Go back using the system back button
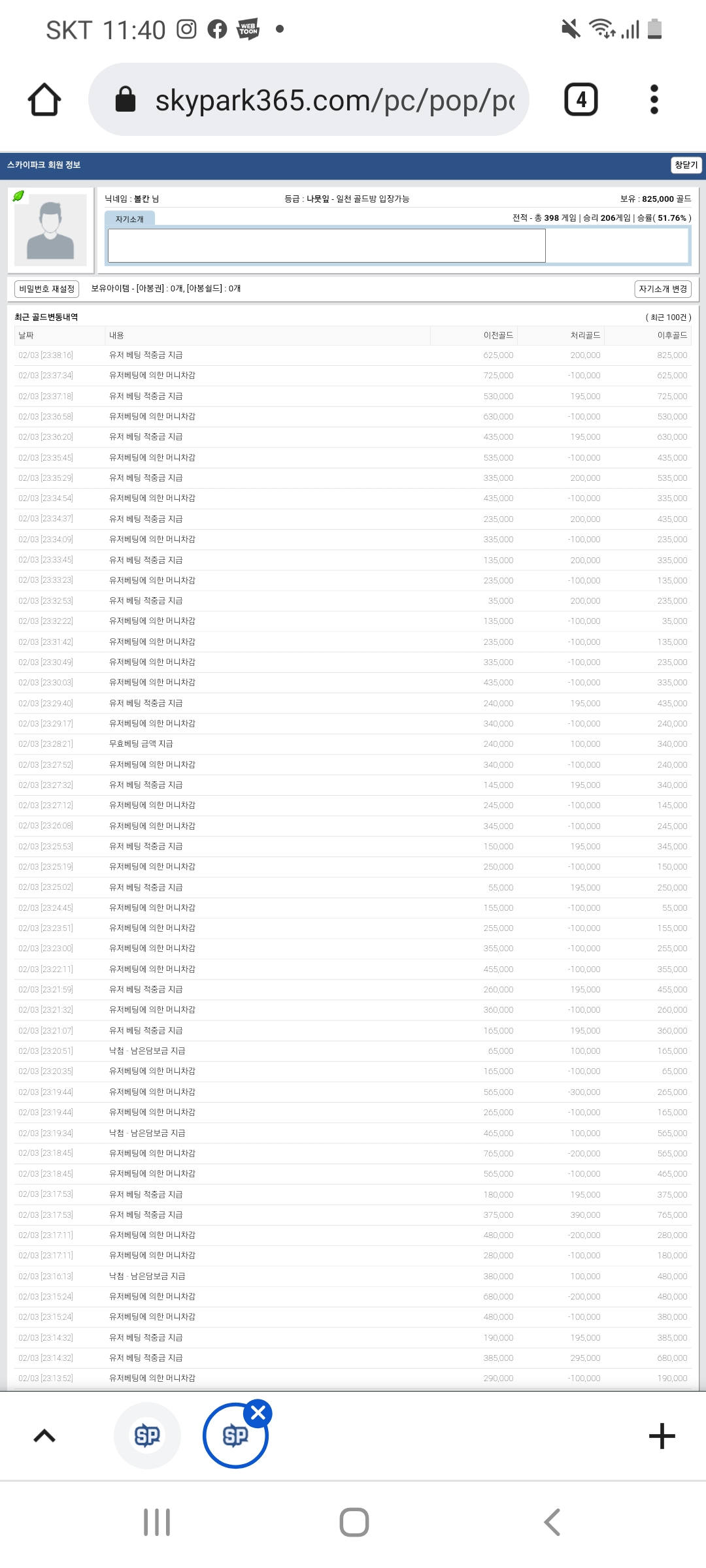The height and width of the screenshot is (1568, 706). pos(552,1522)
